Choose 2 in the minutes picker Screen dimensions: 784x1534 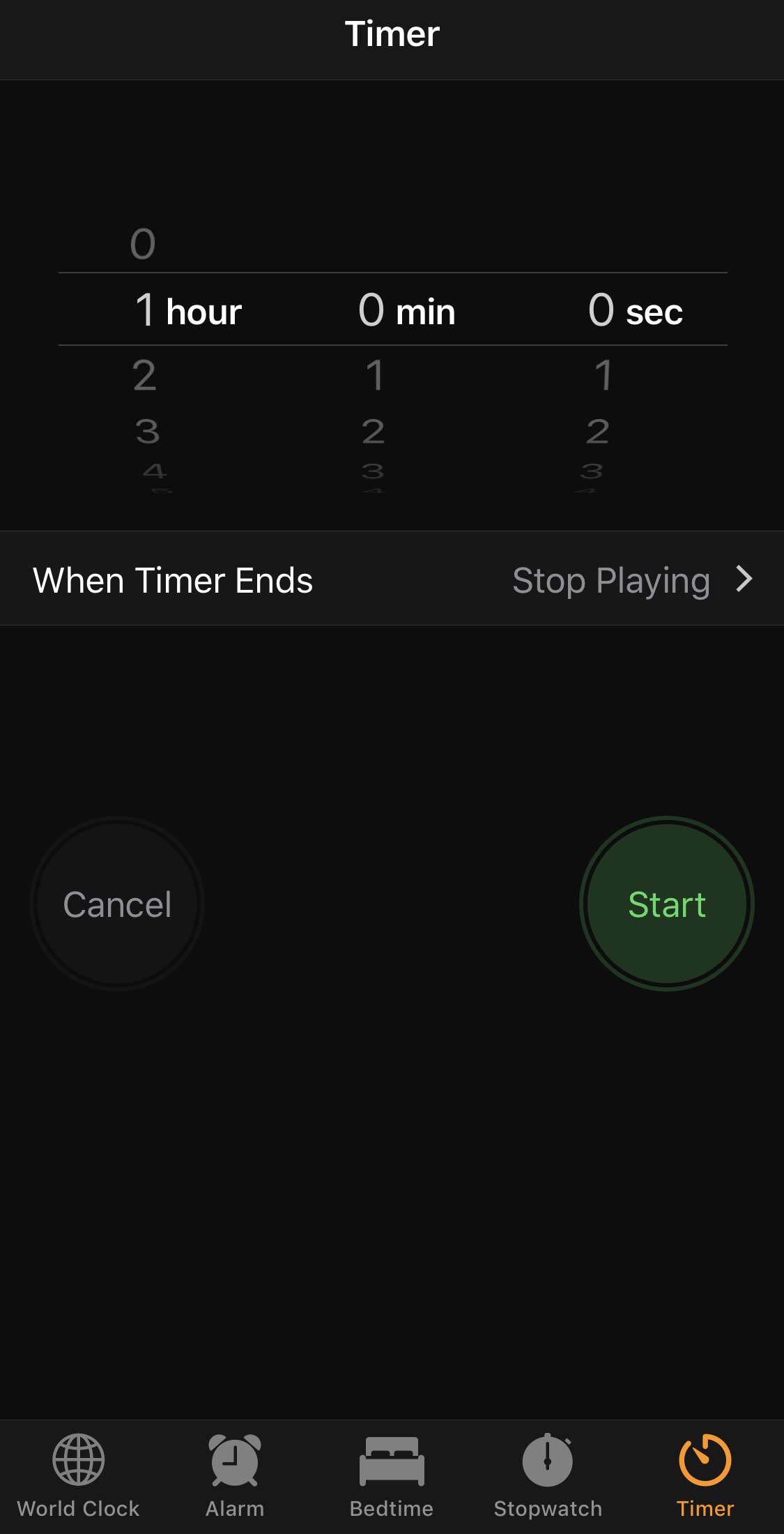tap(373, 431)
